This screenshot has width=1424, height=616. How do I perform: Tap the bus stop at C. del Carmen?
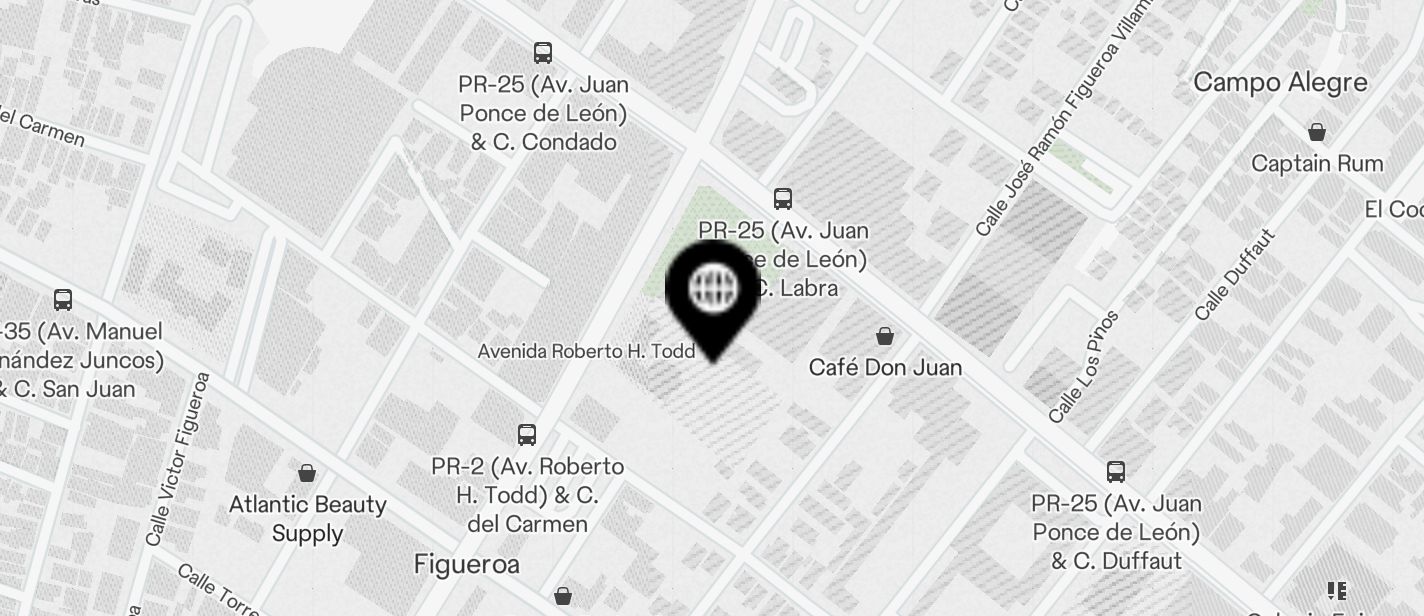click(x=527, y=435)
